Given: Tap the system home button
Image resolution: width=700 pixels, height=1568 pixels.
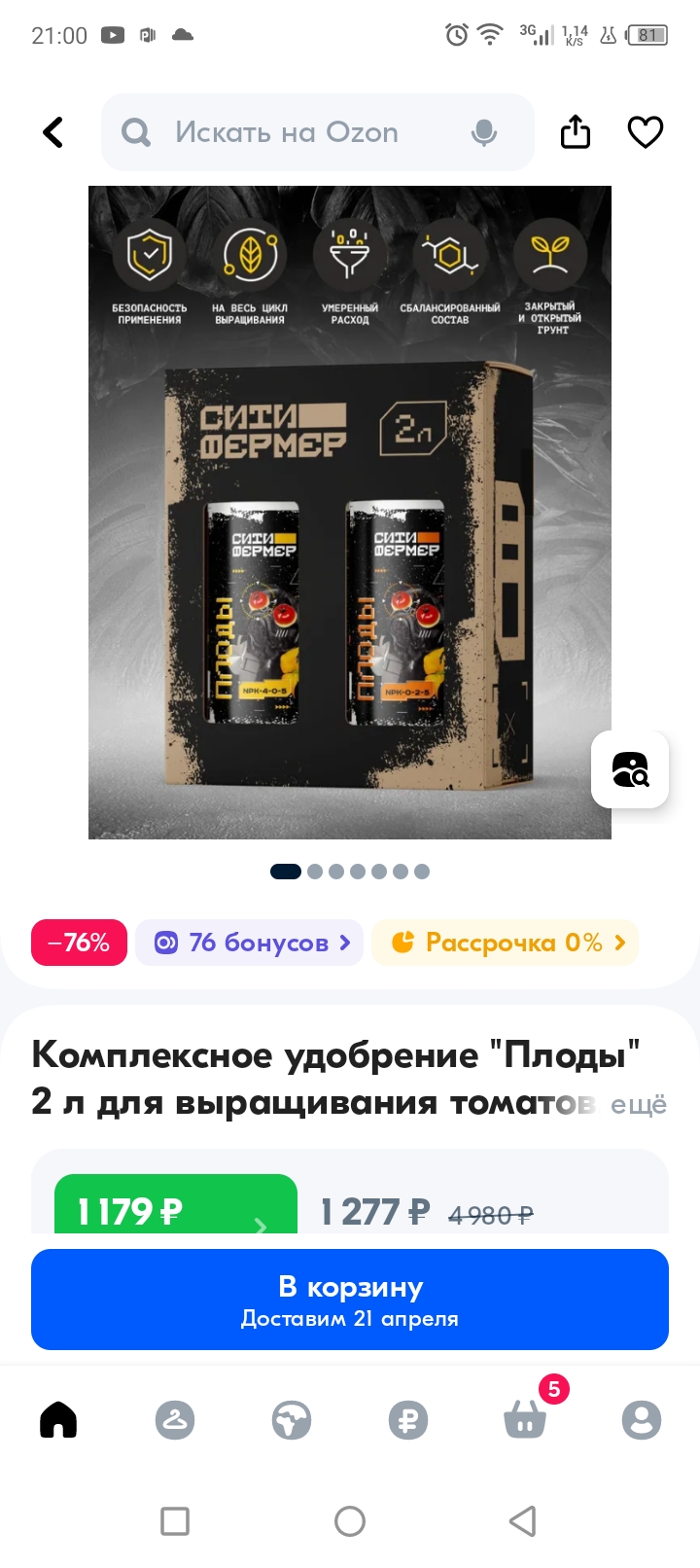Looking at the screenshot, I should click(350, 1520).
